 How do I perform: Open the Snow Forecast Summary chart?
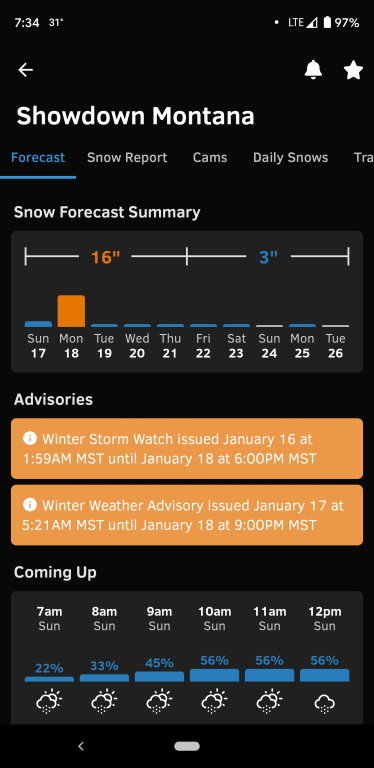187,302
